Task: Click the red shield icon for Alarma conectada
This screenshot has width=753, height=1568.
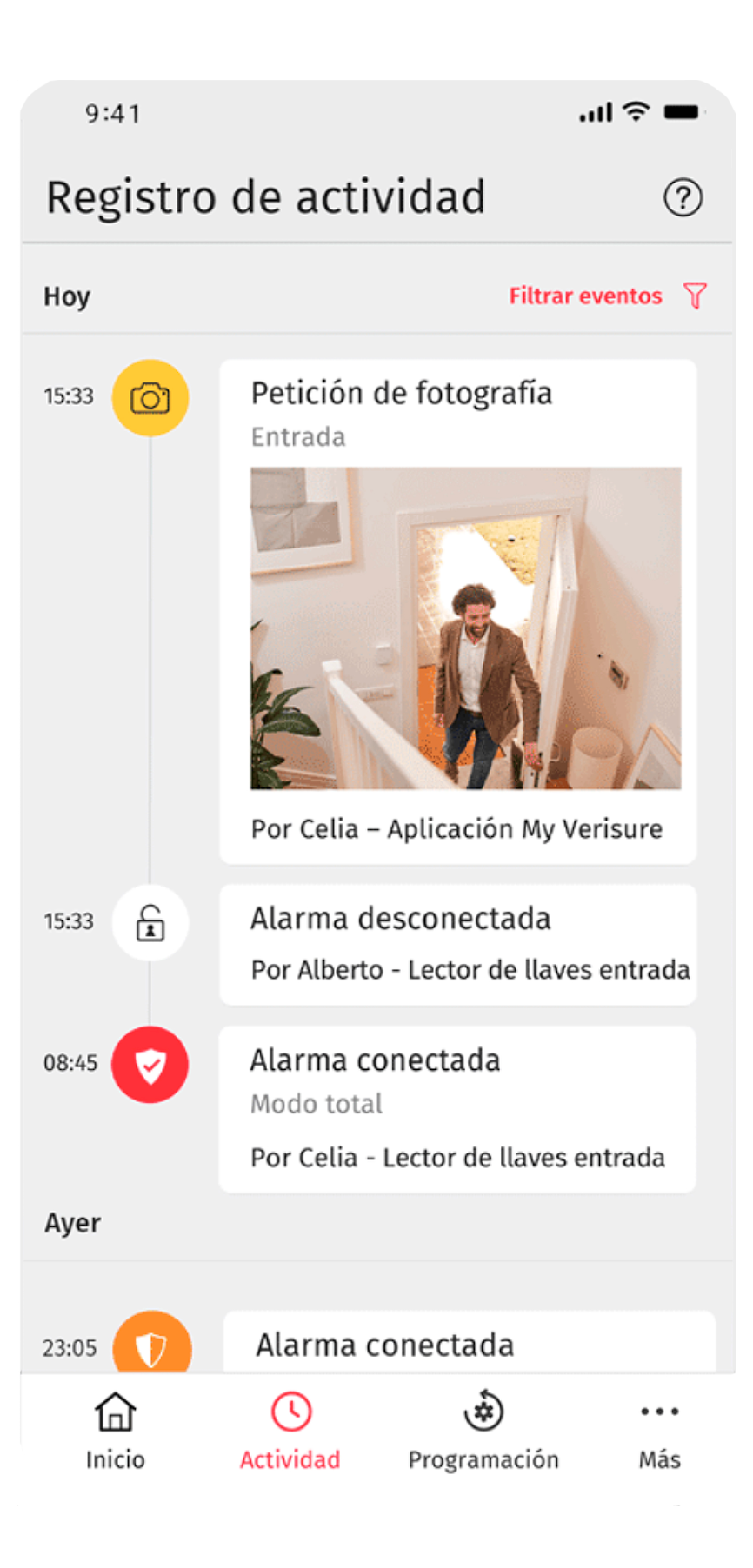Action: click(150, 1065)
